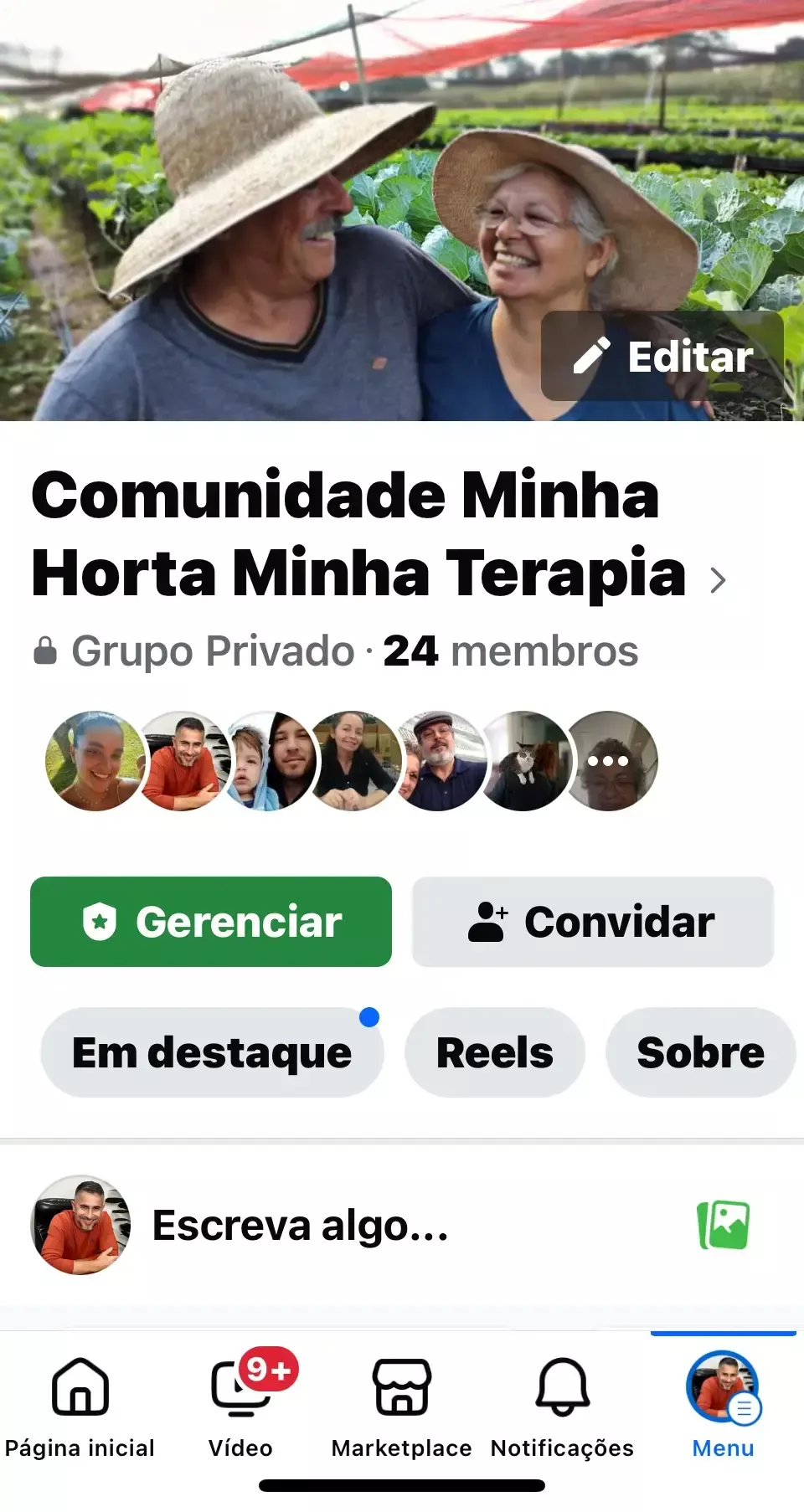
Task: Go to Página inicial
Action: tap(80, 1402)
